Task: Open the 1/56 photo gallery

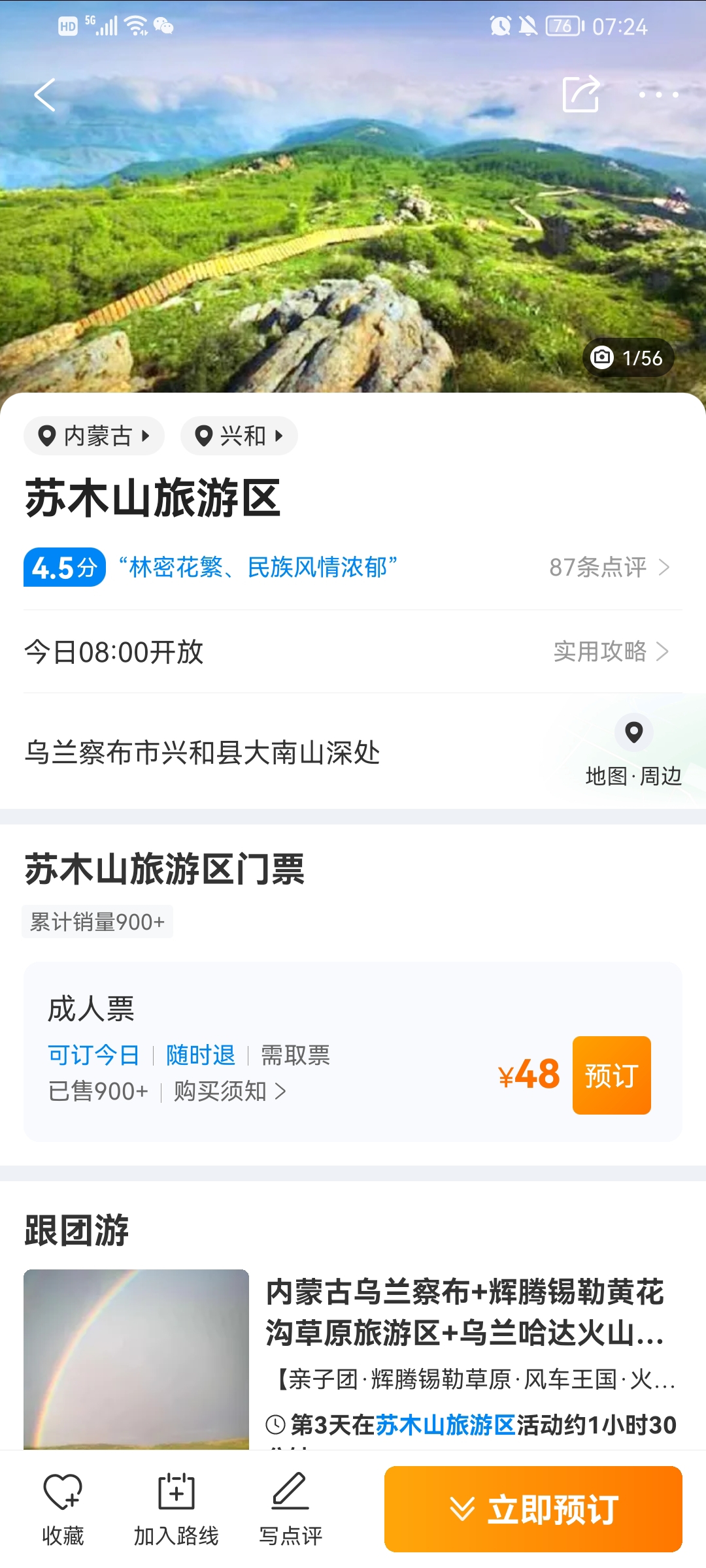Action: (x=628, y=358)
